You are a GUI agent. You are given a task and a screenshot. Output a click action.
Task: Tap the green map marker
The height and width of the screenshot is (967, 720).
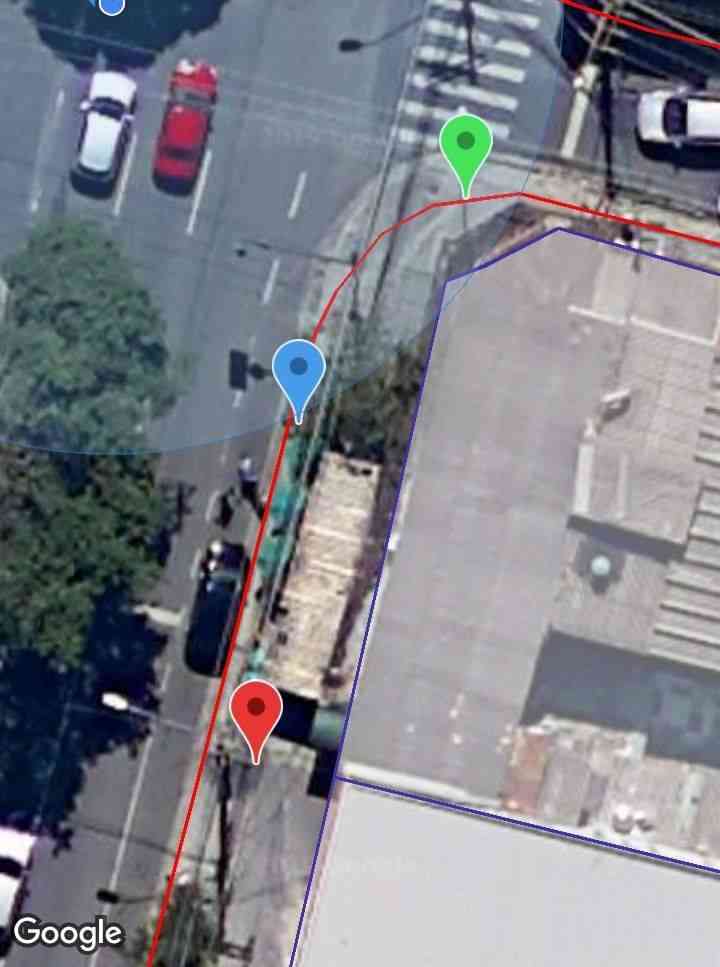465,147
